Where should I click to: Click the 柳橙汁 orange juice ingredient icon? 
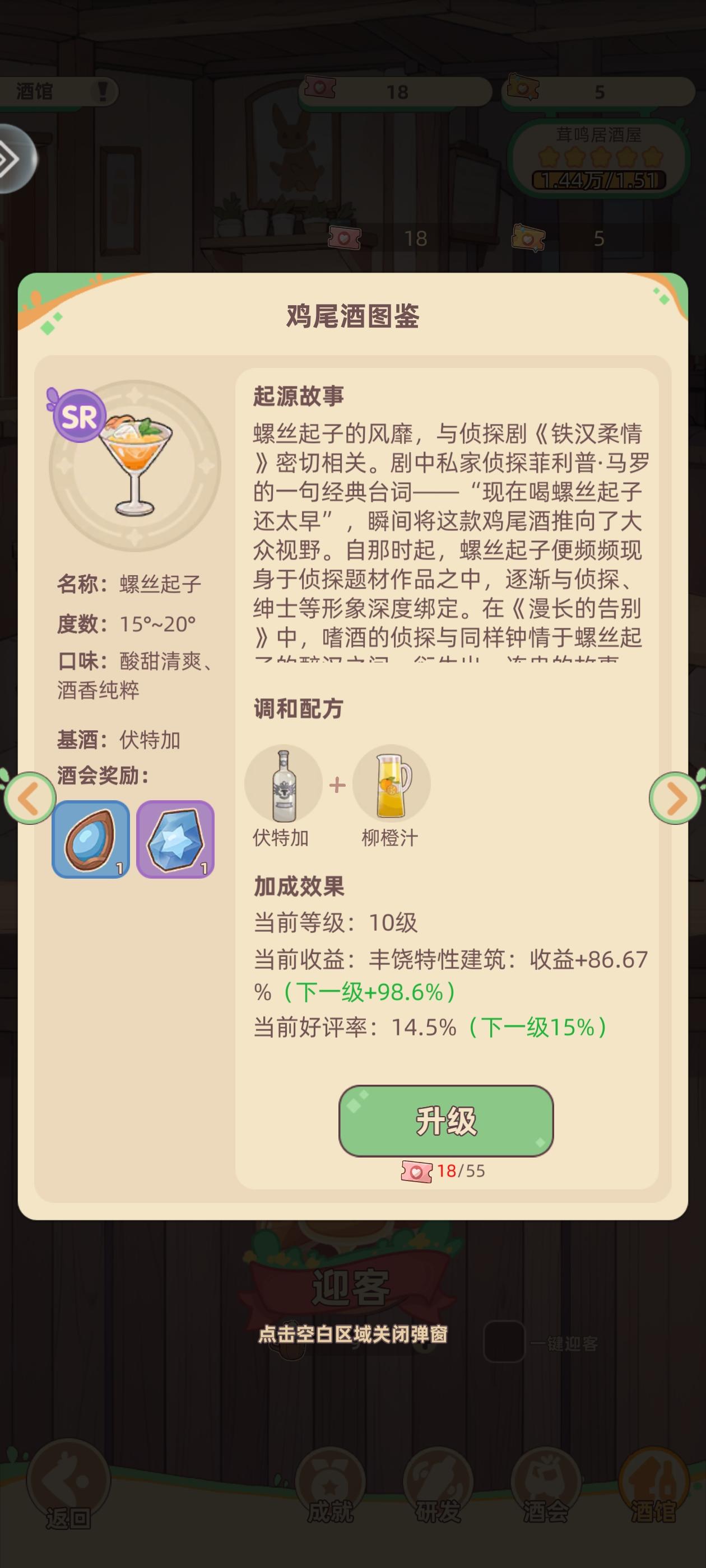click(x=393, y=785)
